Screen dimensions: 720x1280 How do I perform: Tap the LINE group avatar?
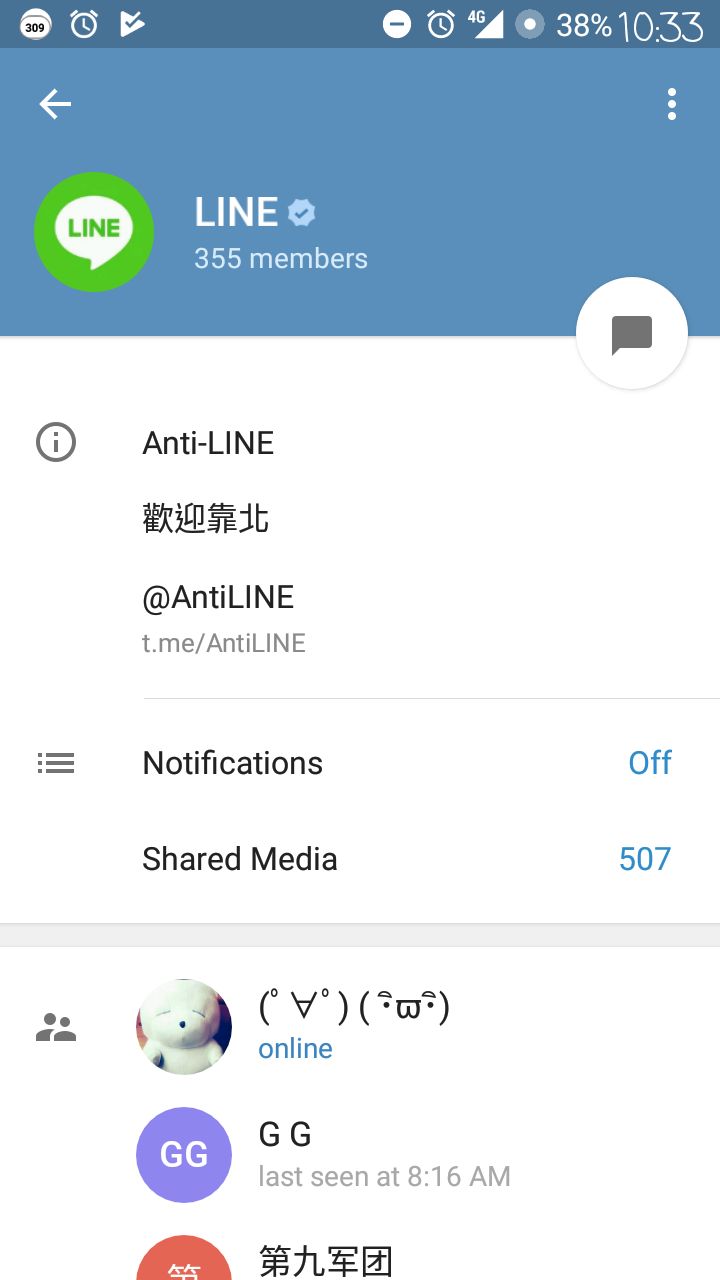(x=94, y=232)
